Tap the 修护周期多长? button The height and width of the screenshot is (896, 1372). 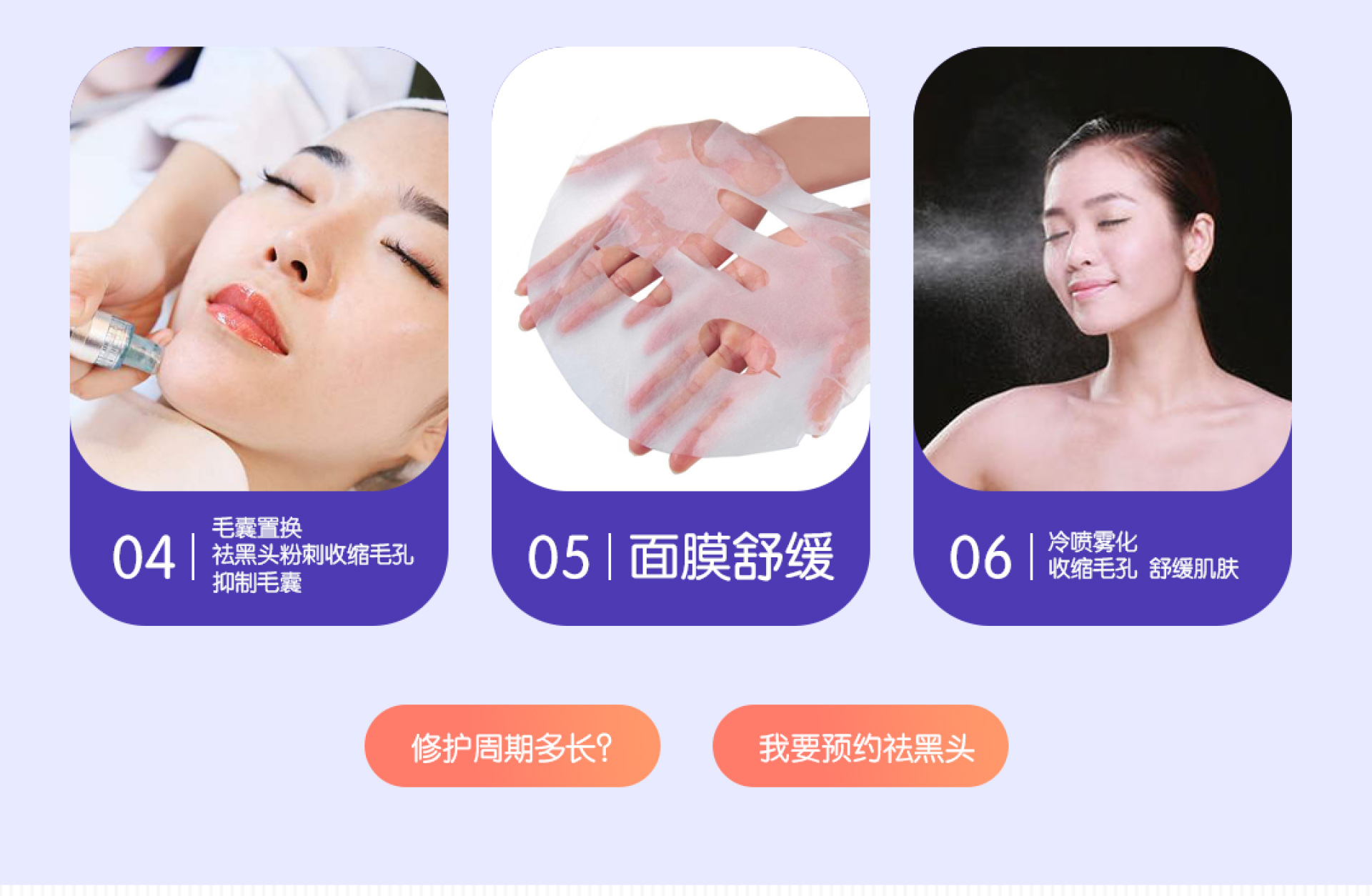coord(512,747)
